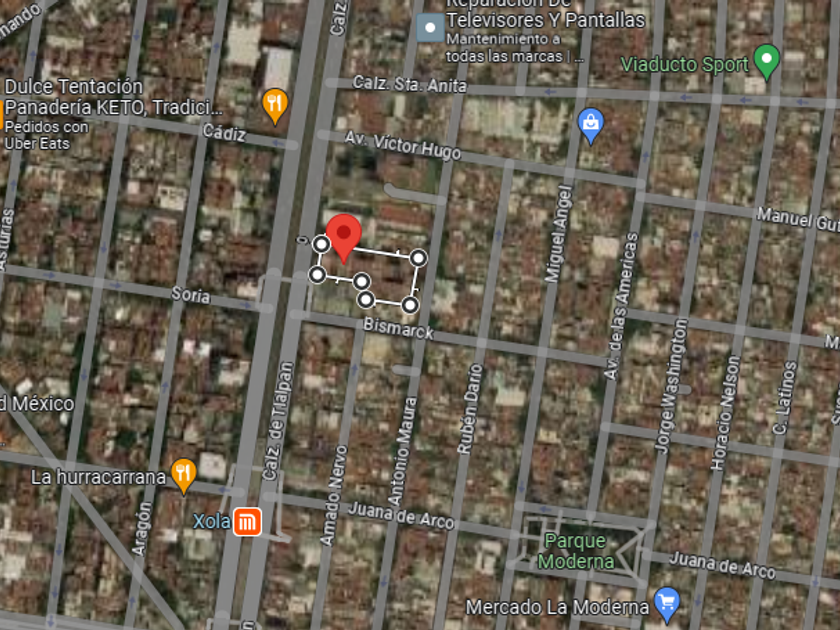Tap the Parque Moderna label
The image size is (840, 630).
[576, 551]
